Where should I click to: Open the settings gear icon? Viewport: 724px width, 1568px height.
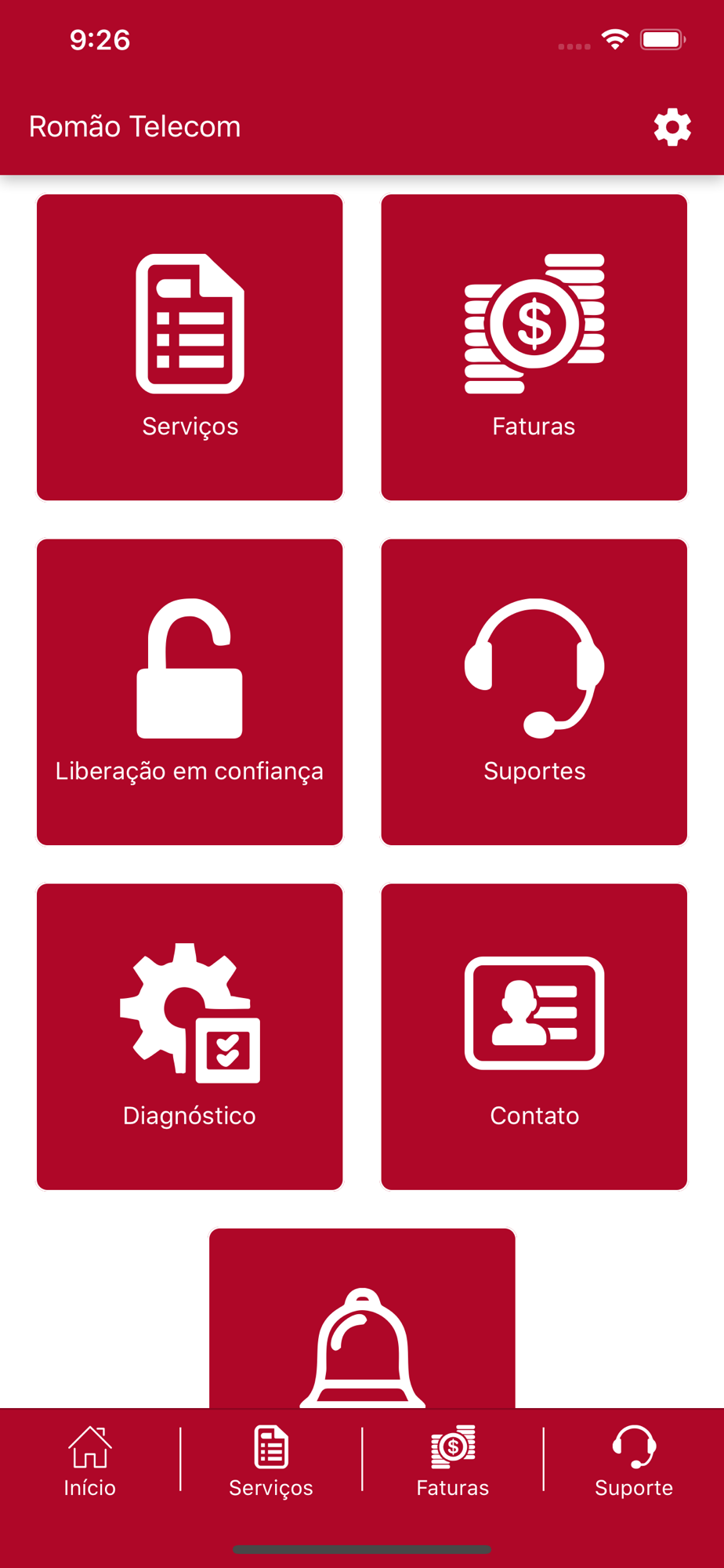[x=672, y=127]
